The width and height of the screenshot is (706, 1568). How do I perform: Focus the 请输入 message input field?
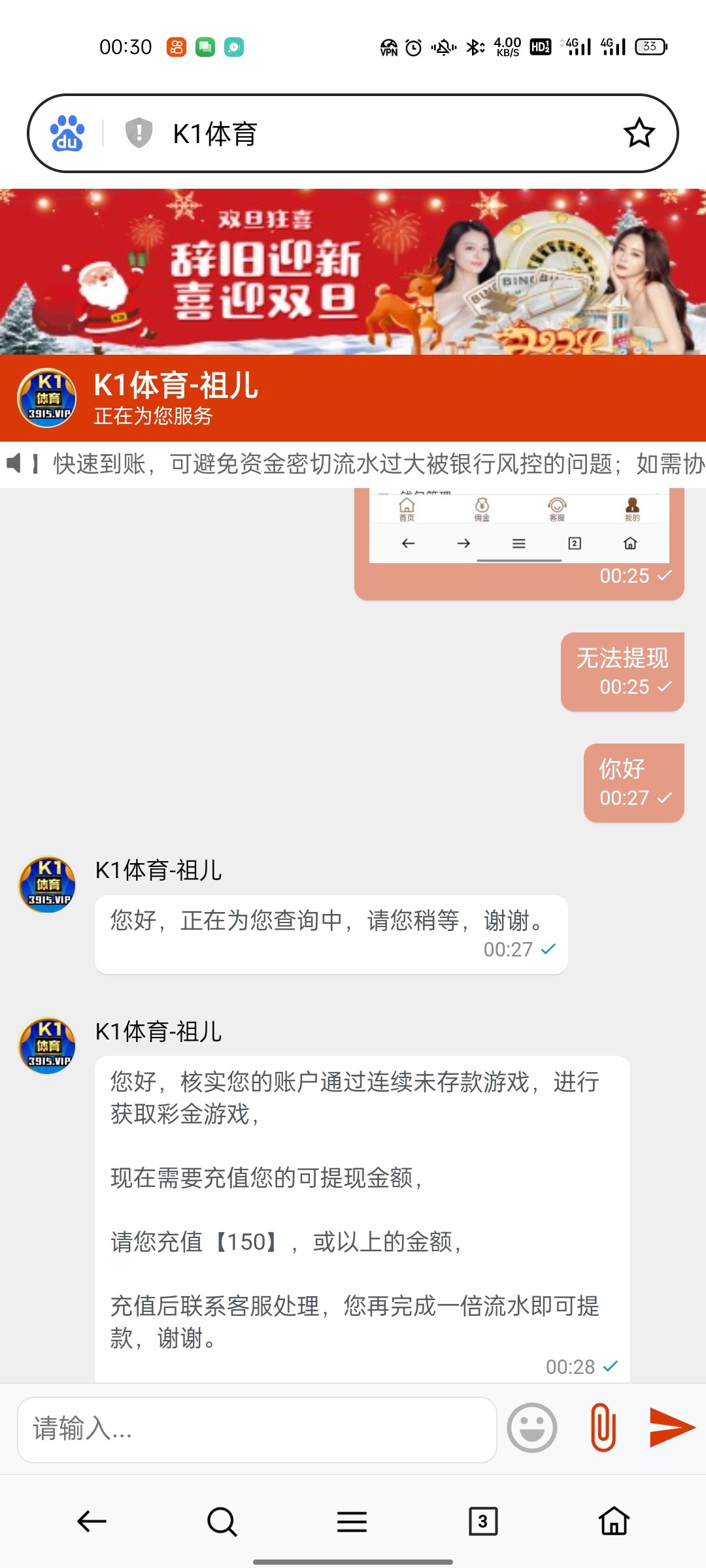tap(256, 1429)
